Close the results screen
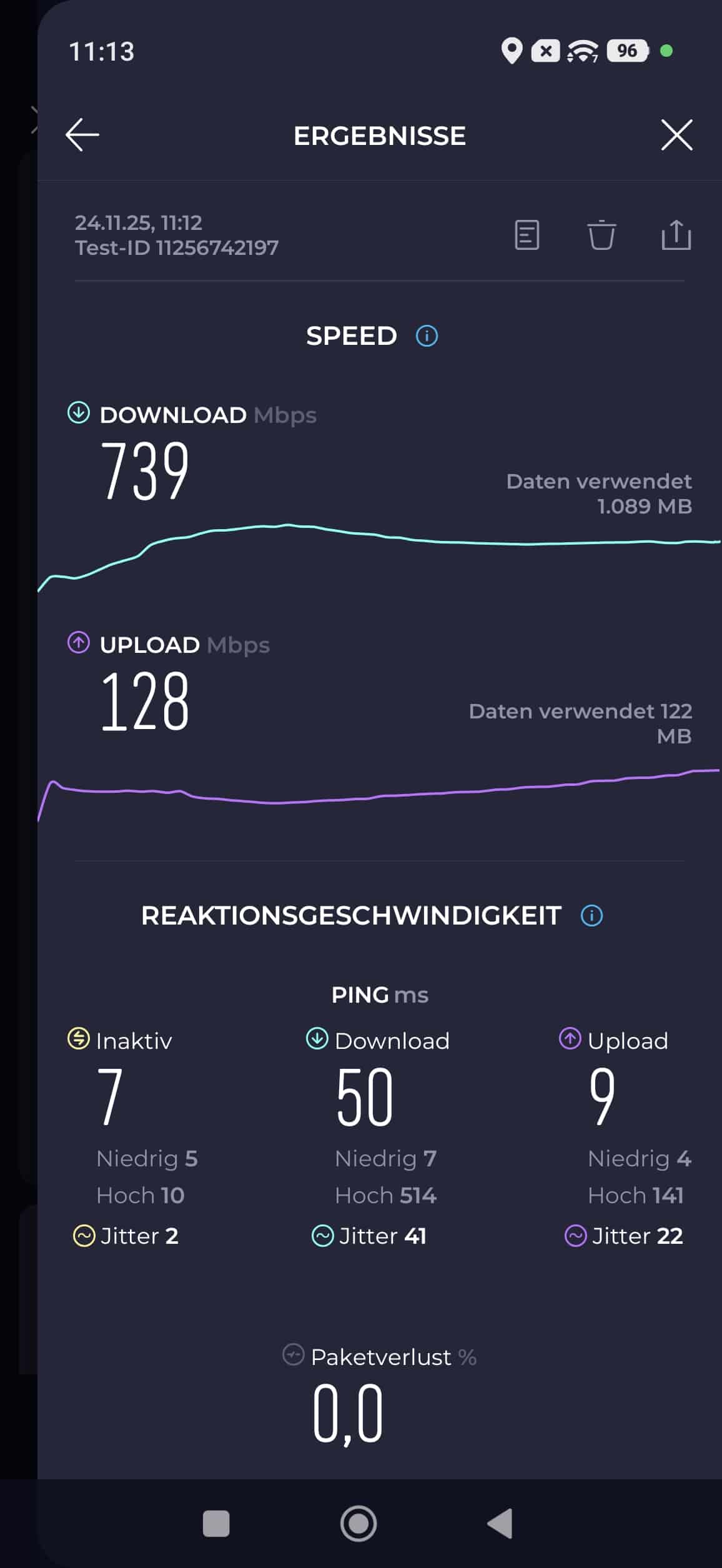This screenshot has width=722, height=1568. point(676,135)
